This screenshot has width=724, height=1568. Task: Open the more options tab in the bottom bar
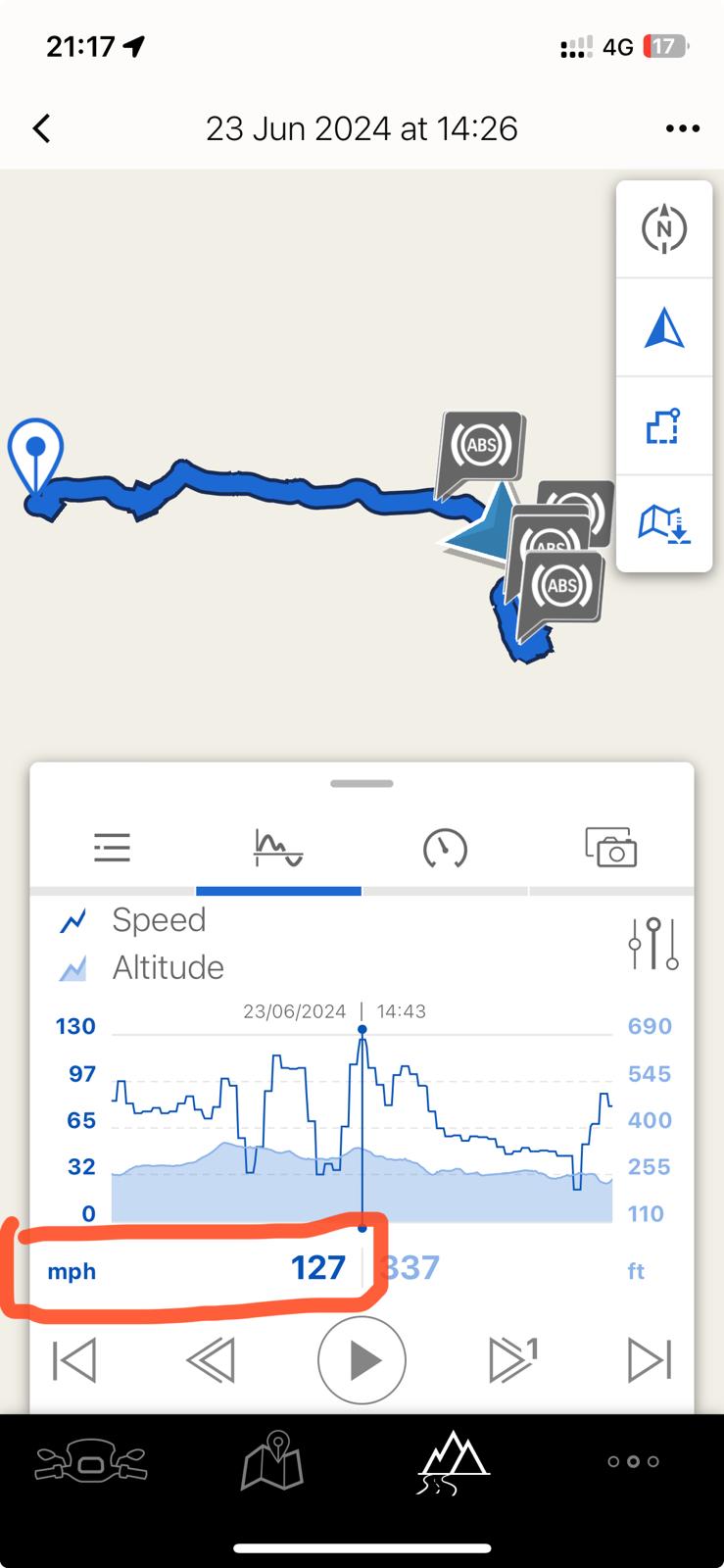tap(633, 1461)
